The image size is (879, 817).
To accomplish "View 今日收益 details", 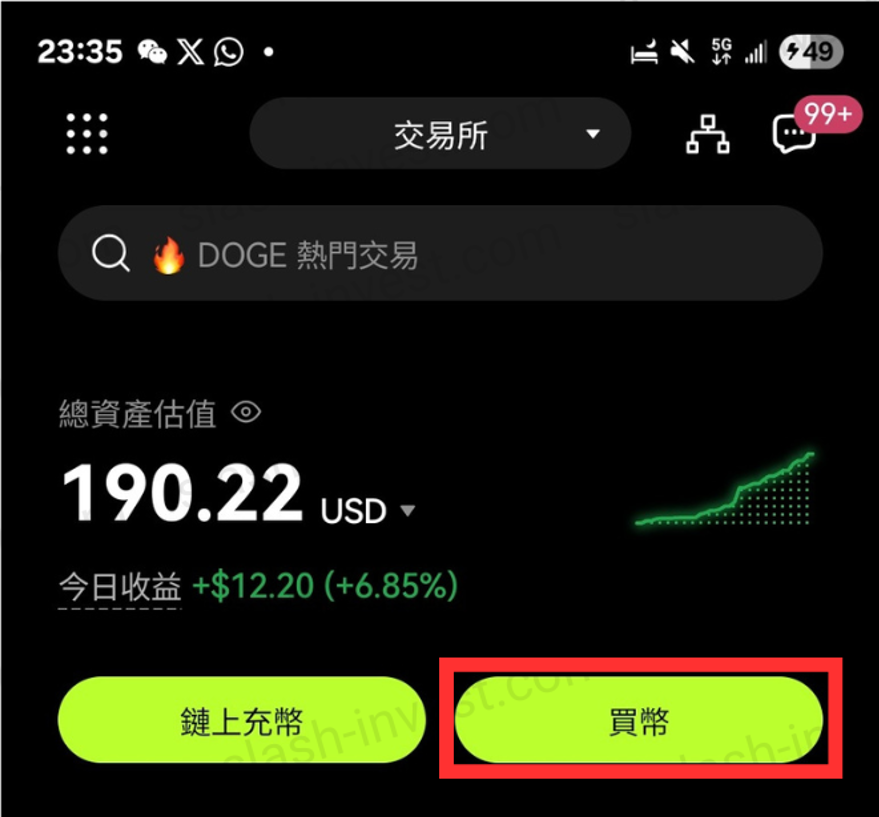I will point(120,587).
